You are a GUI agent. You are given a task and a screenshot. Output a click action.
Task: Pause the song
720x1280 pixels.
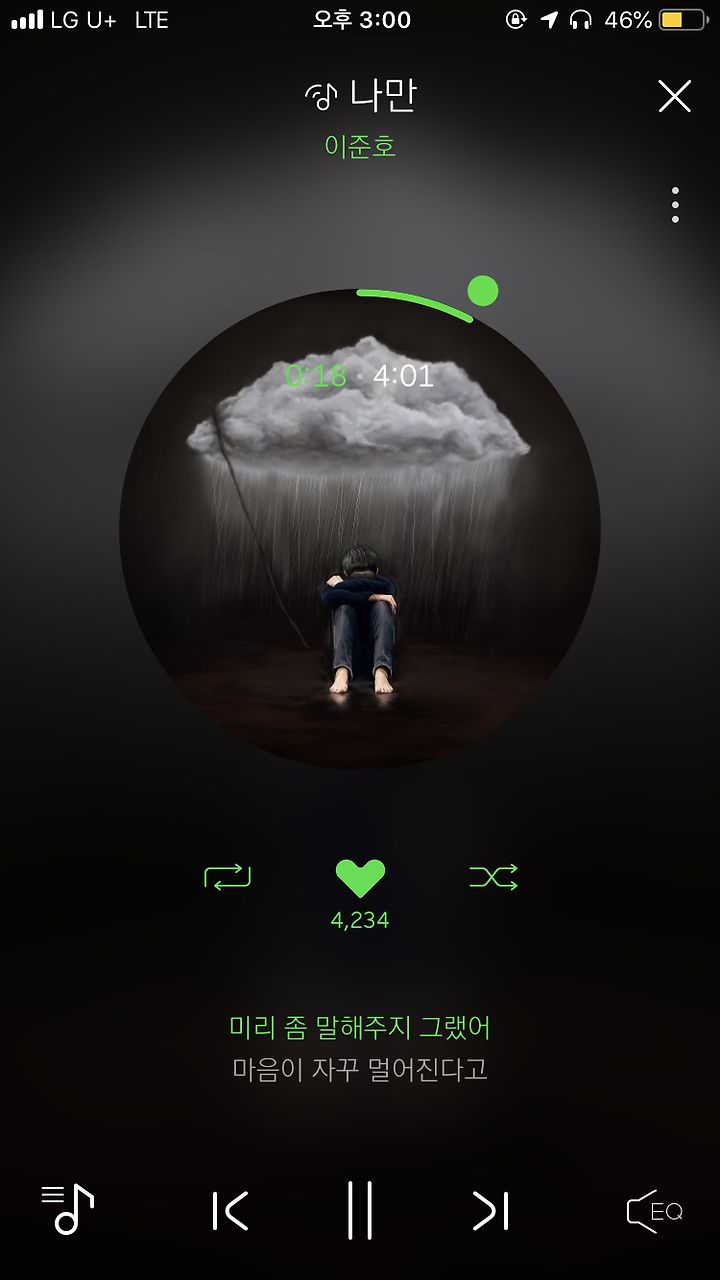(x=360, y=1210)
